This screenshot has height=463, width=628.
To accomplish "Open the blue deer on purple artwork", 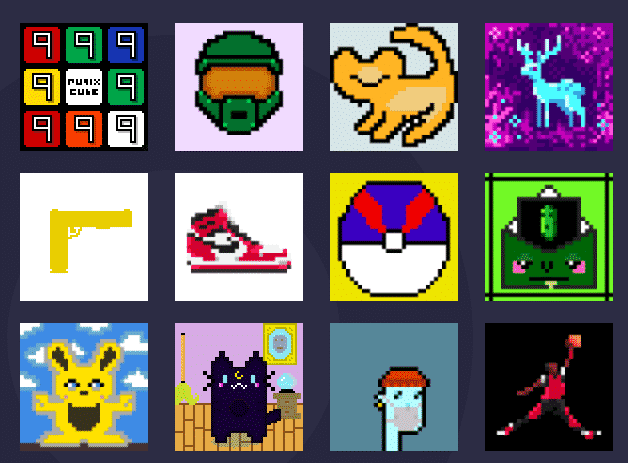I will tap(548, 87).
